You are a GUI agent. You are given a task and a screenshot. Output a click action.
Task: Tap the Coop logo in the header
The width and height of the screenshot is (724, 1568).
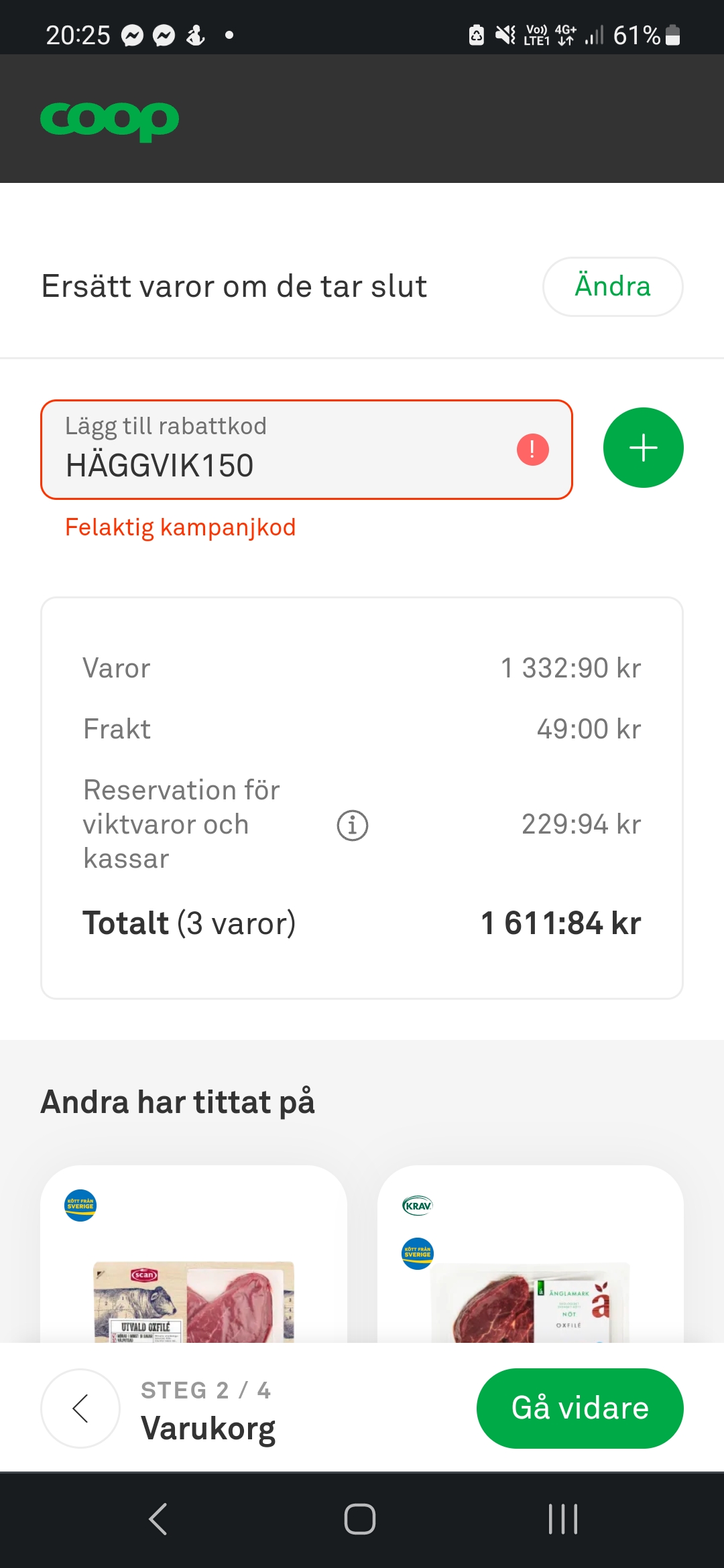[x=110, y=119]
